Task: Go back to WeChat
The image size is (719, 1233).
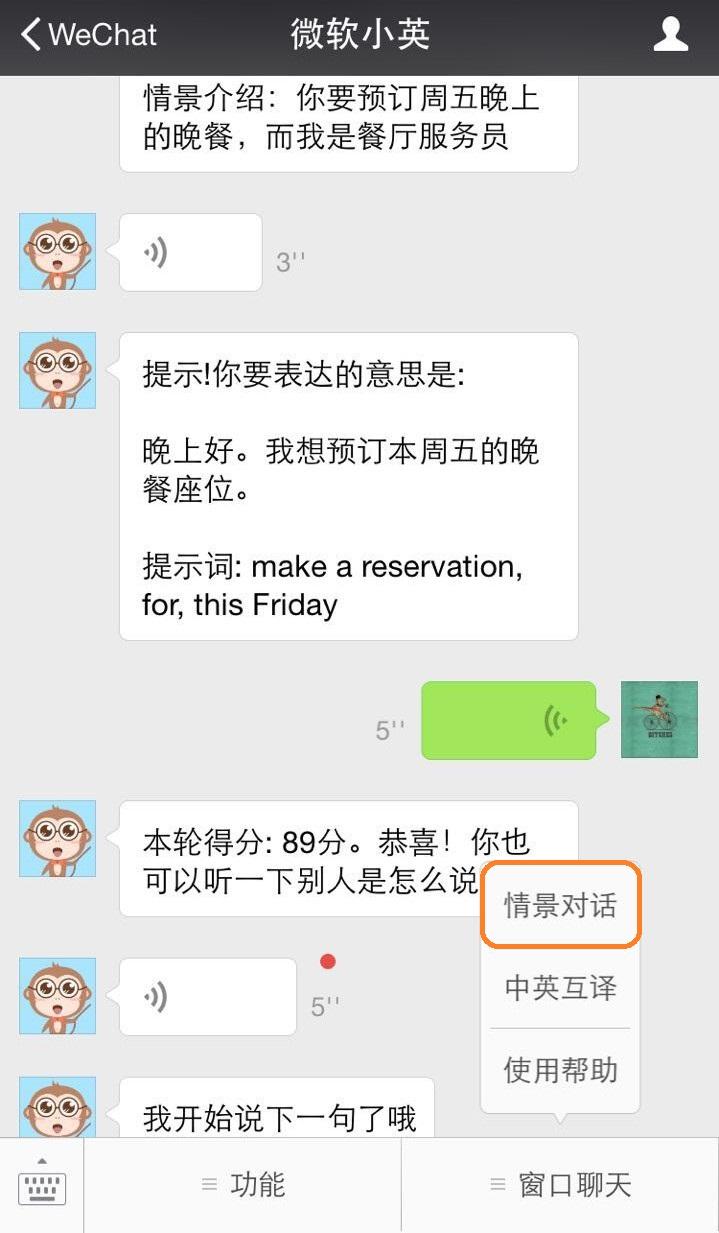Action: 90,35
